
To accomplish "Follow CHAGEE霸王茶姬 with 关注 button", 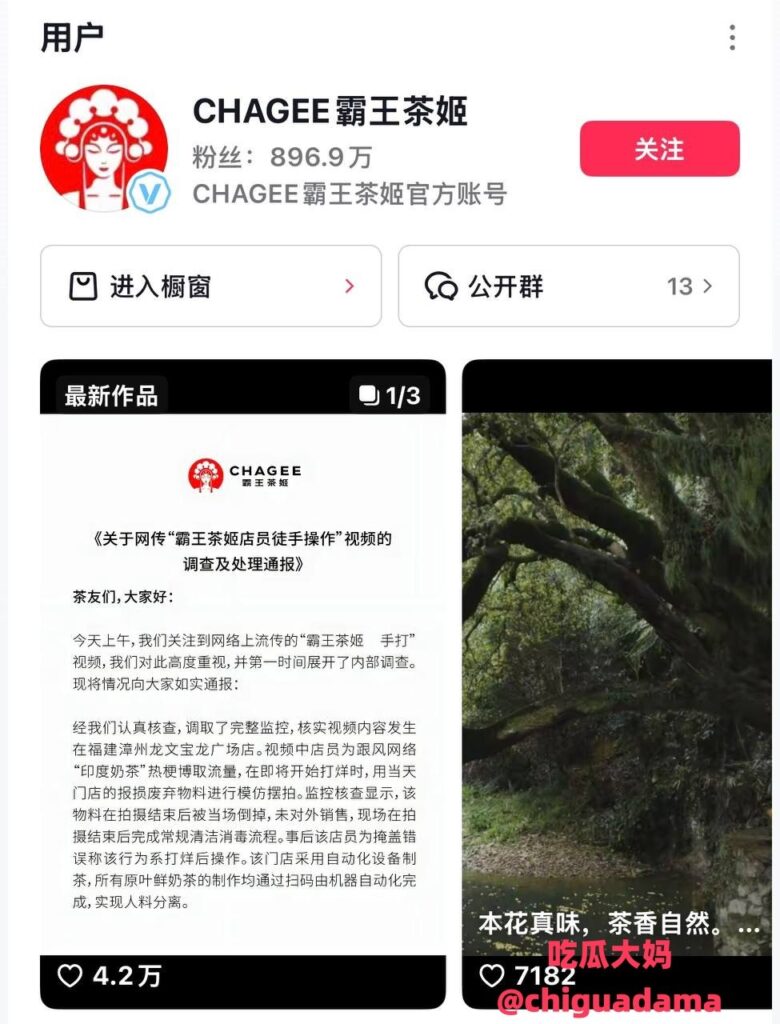I will (659, 149).
